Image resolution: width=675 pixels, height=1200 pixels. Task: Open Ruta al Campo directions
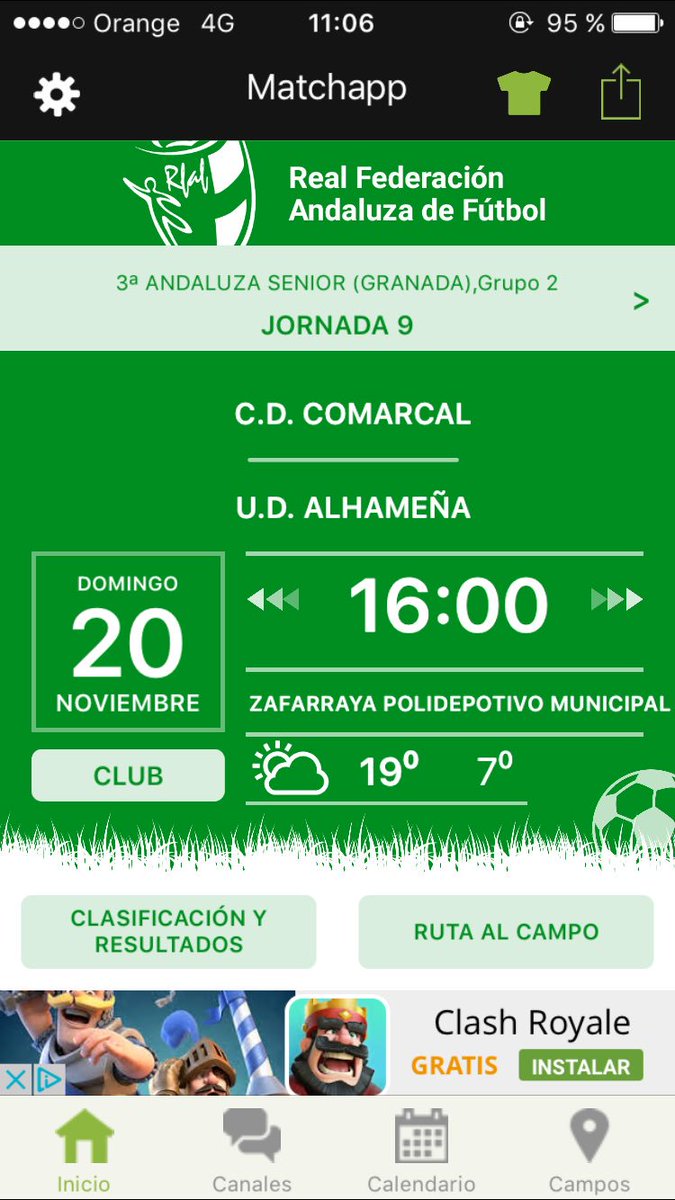click(x=506, y=931)
